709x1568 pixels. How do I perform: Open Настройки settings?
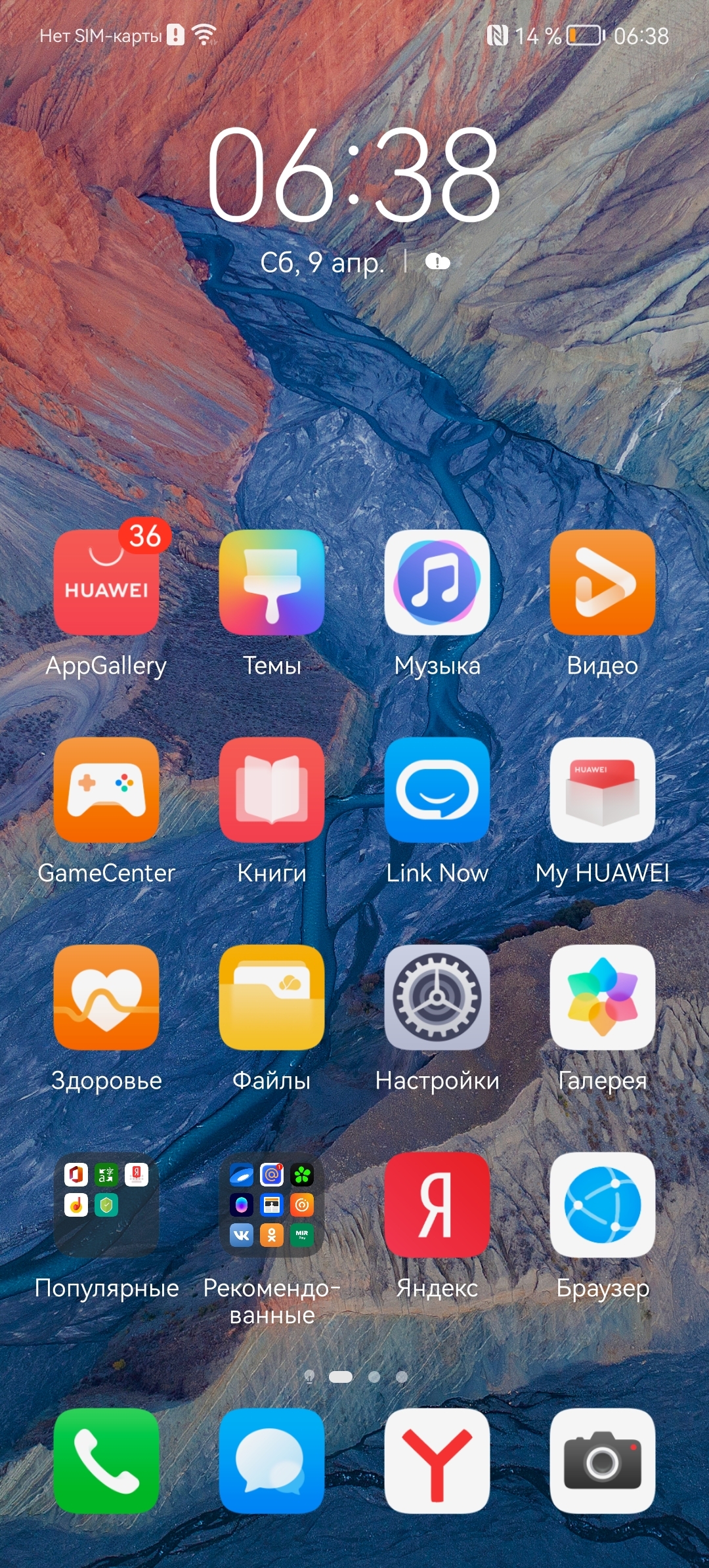437,997
